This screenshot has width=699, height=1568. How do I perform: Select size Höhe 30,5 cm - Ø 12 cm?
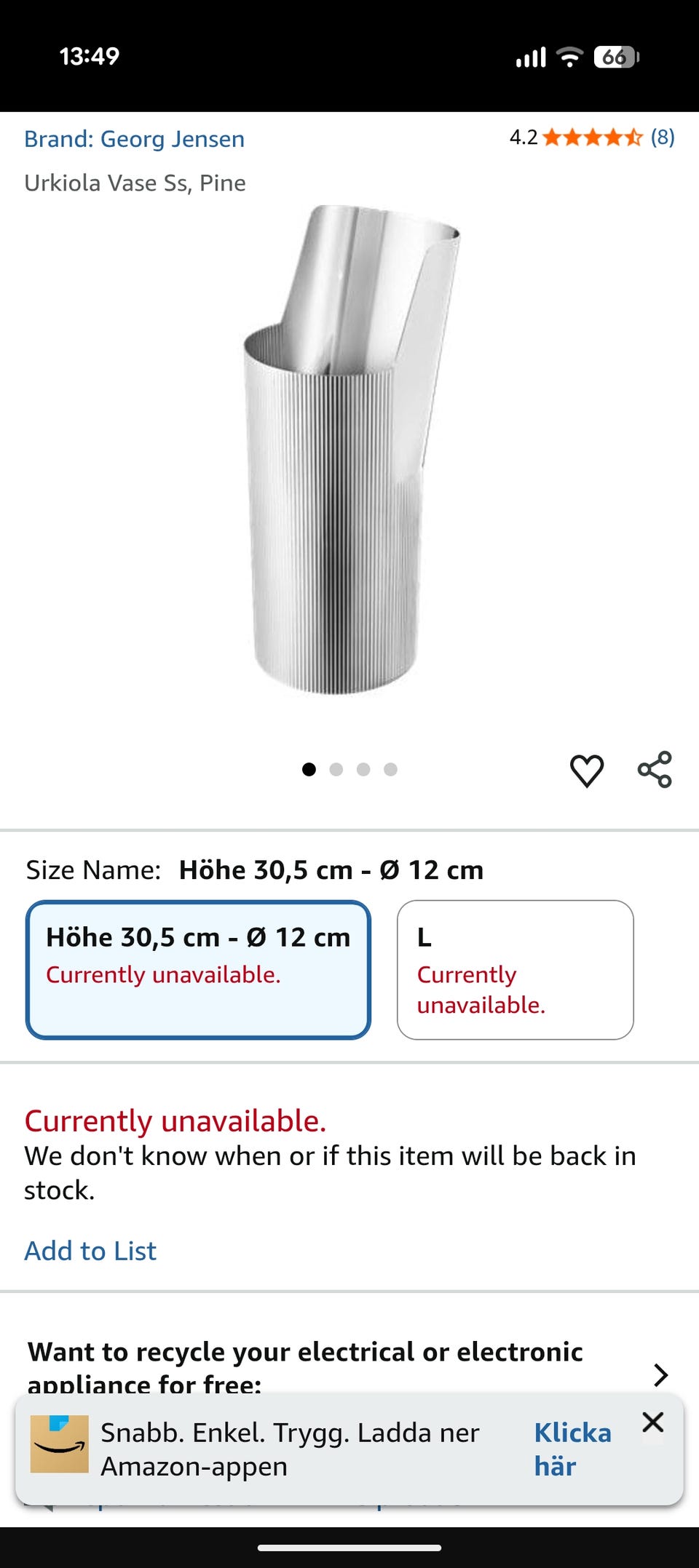198,969
